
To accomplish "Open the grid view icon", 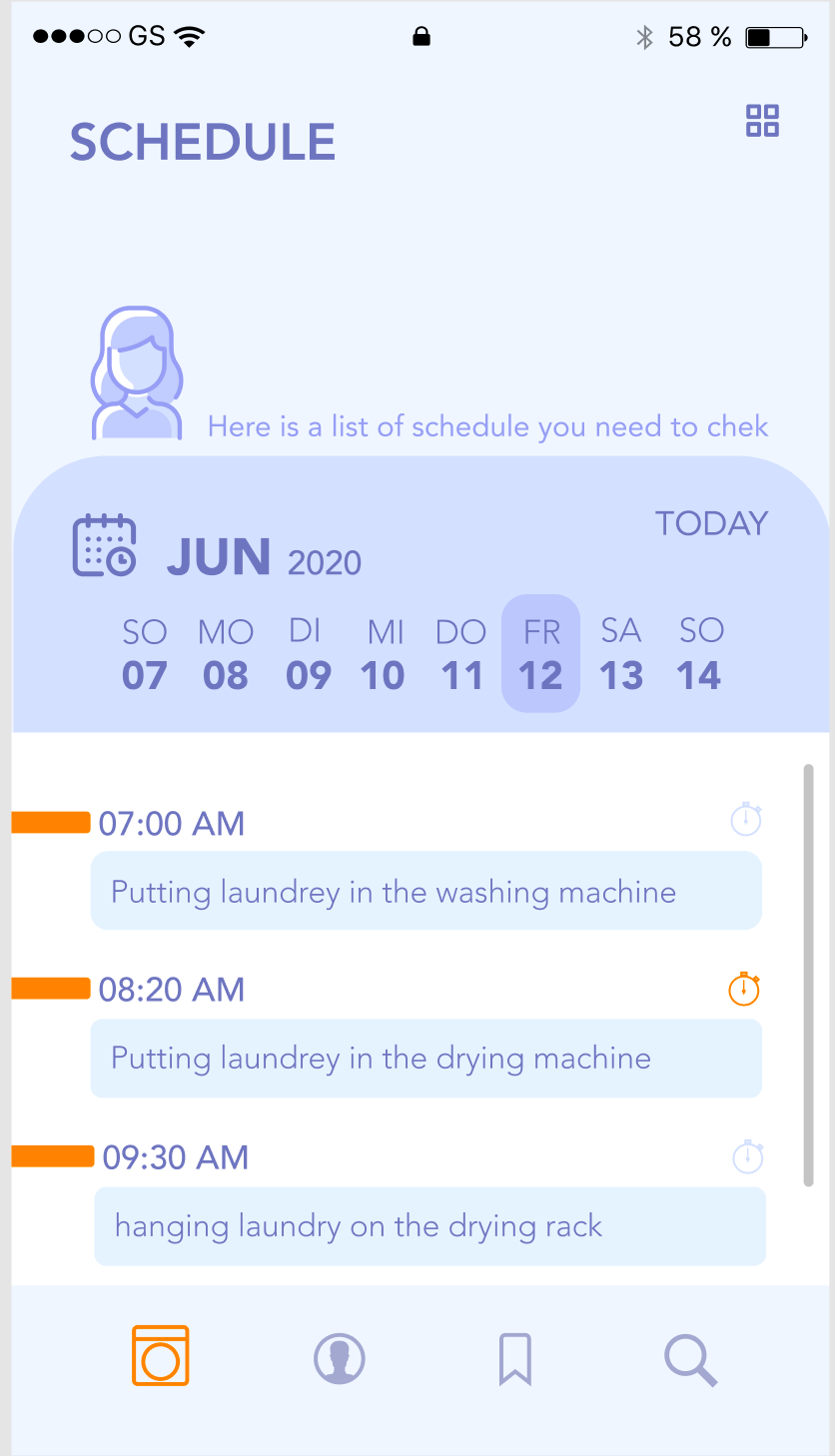I will pos(762,121).
